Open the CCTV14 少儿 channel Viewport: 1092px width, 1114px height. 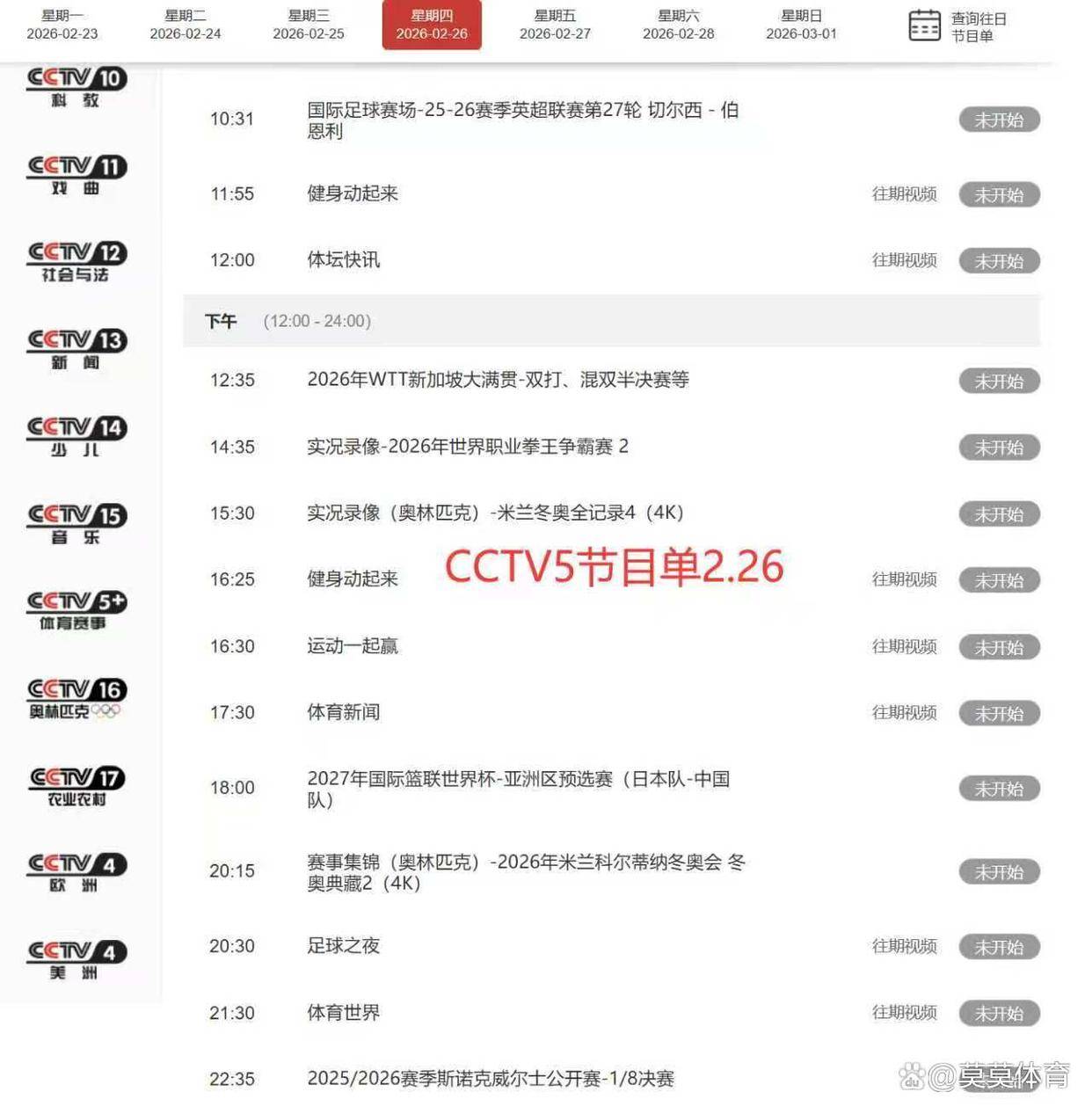[x=76, y=437]
